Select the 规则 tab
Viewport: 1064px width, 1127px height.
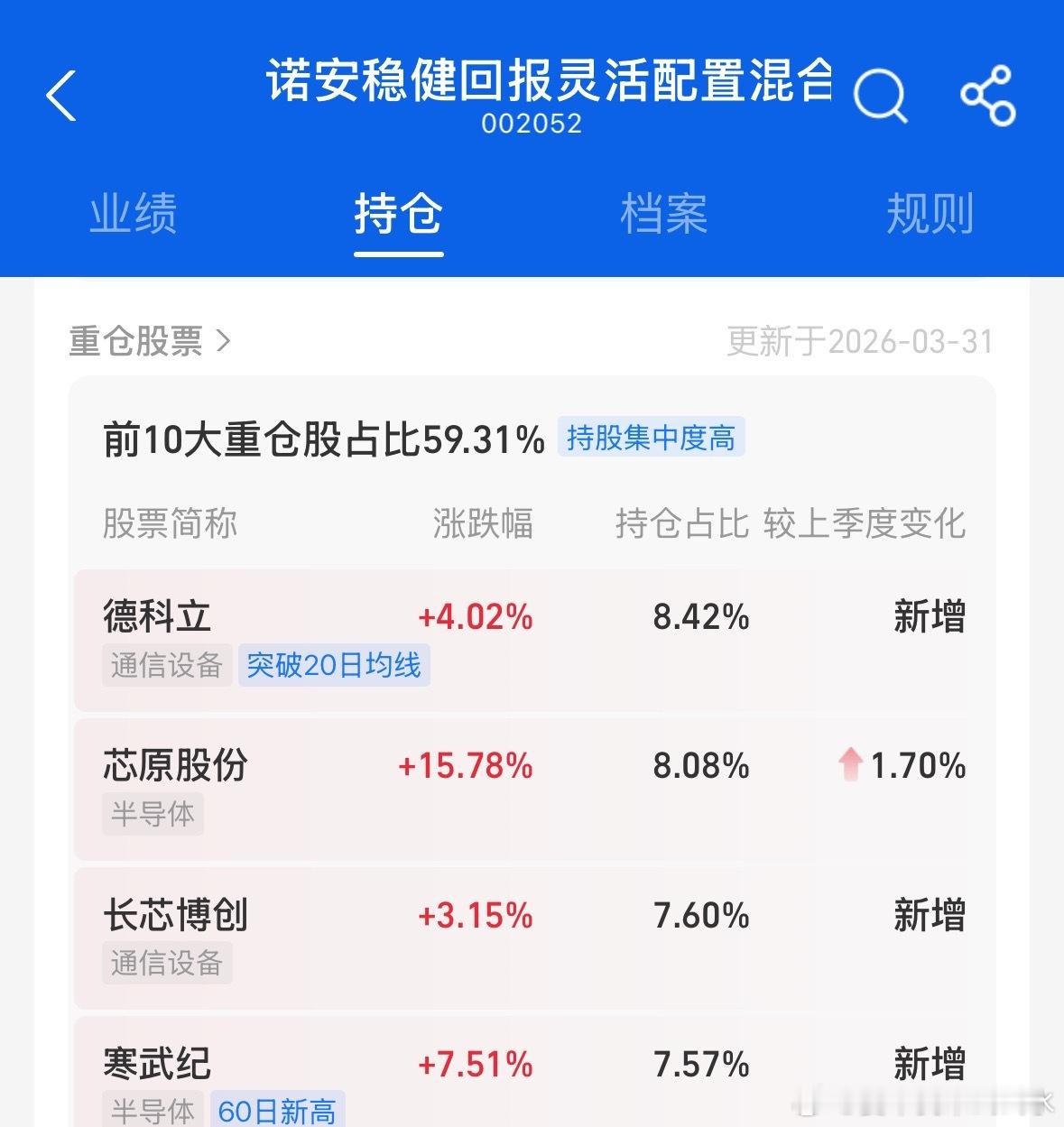point(929,215)
